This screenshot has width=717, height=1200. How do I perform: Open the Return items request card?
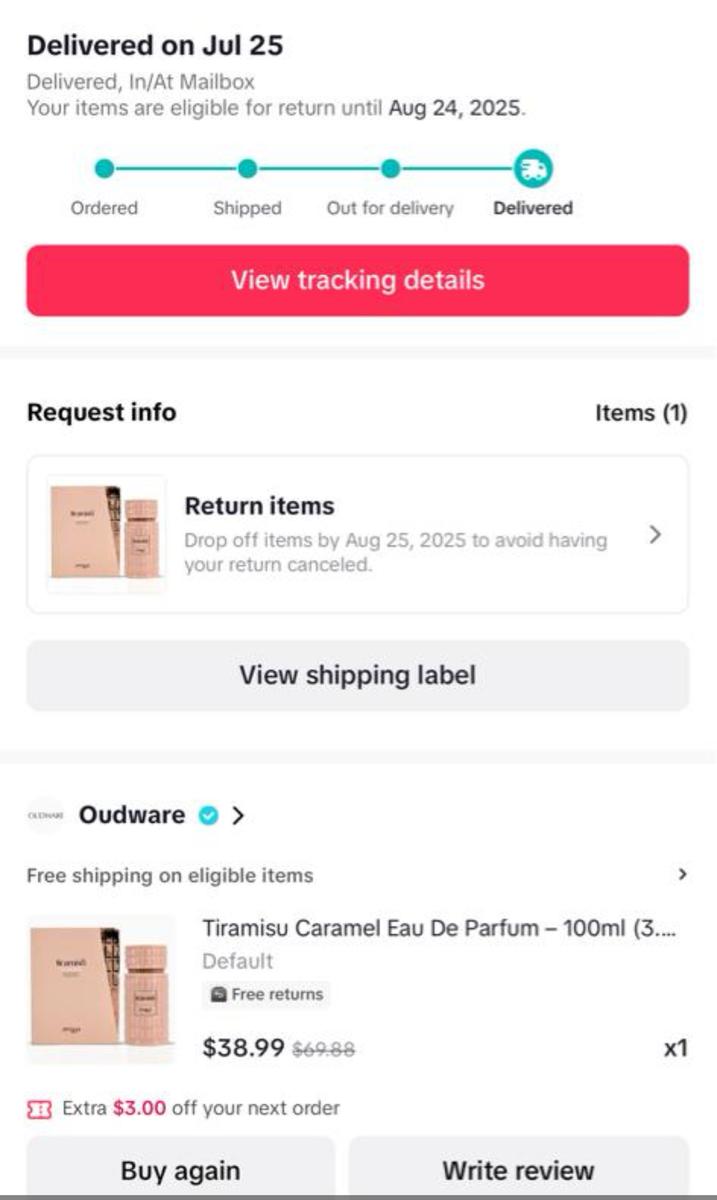click(x=357, y=534)
